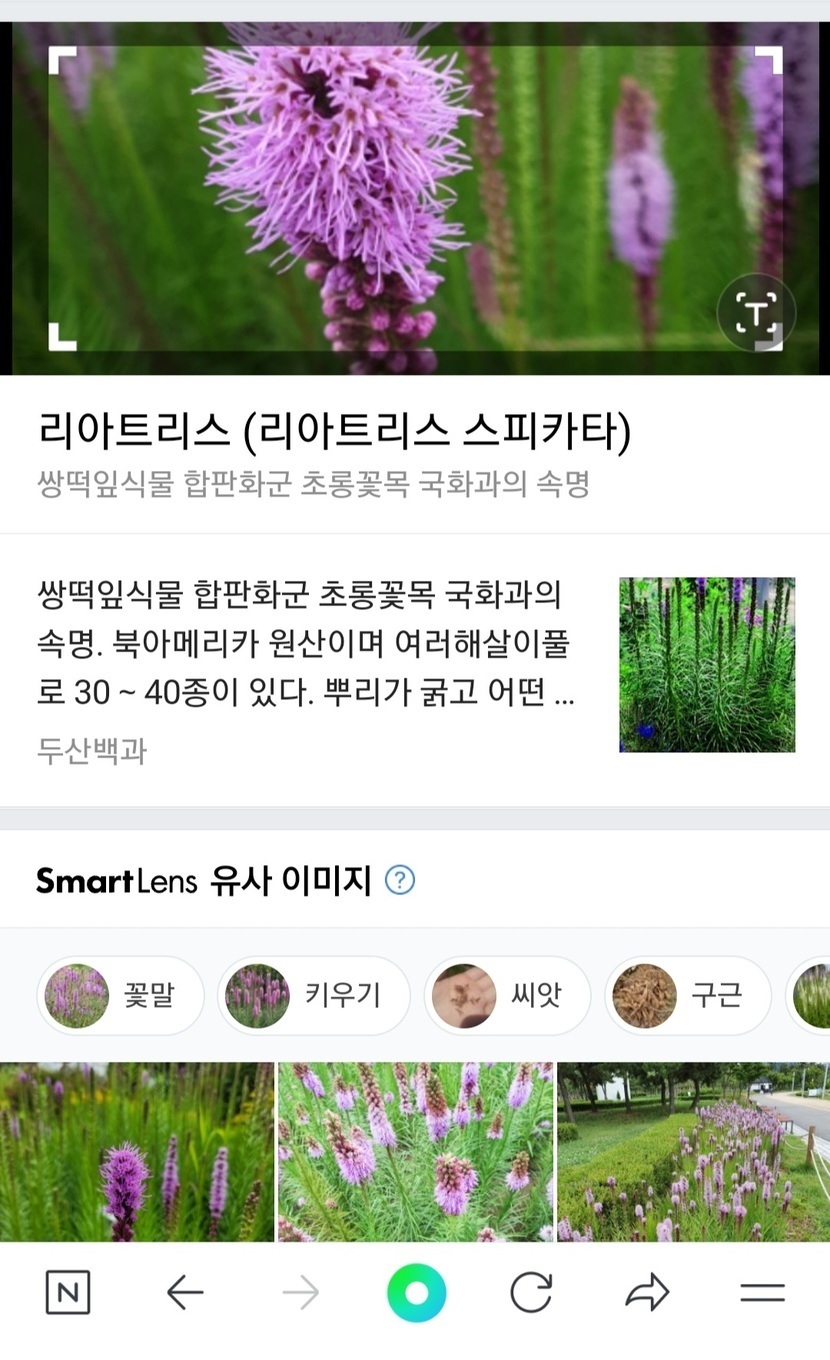Open the text recognition icon on photo

[756, 313]
